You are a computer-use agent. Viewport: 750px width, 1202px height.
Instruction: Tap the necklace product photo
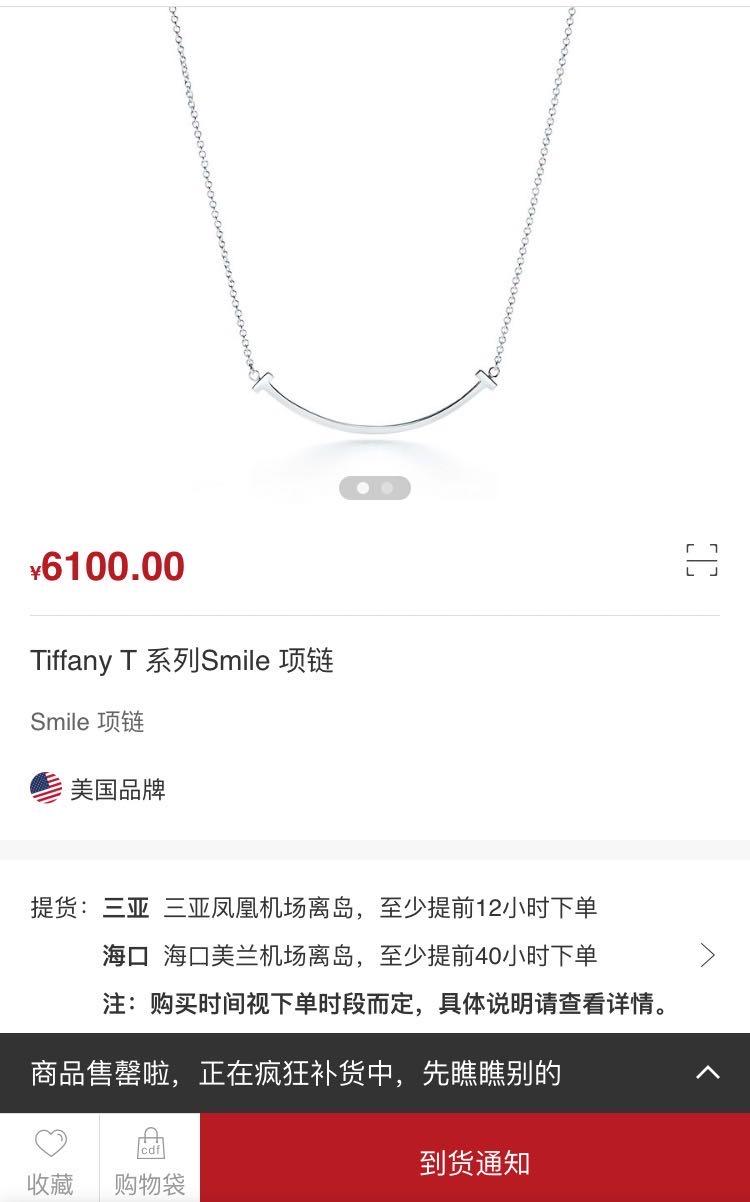coord(375,250)
